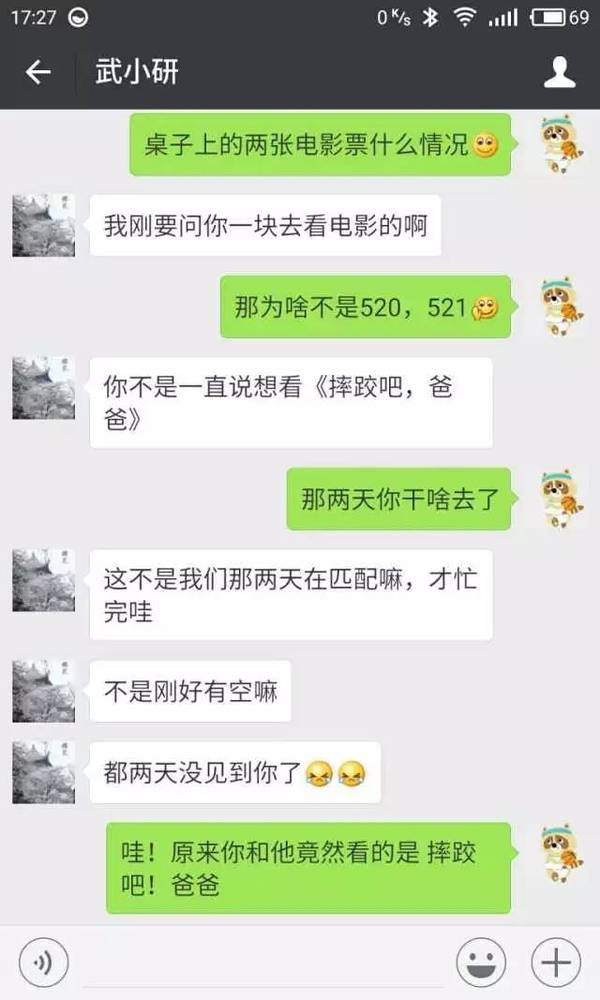Tap own avatar beside 桌子上的两张电影票什么情况
600x1000 pixels.
coord(561,144)
